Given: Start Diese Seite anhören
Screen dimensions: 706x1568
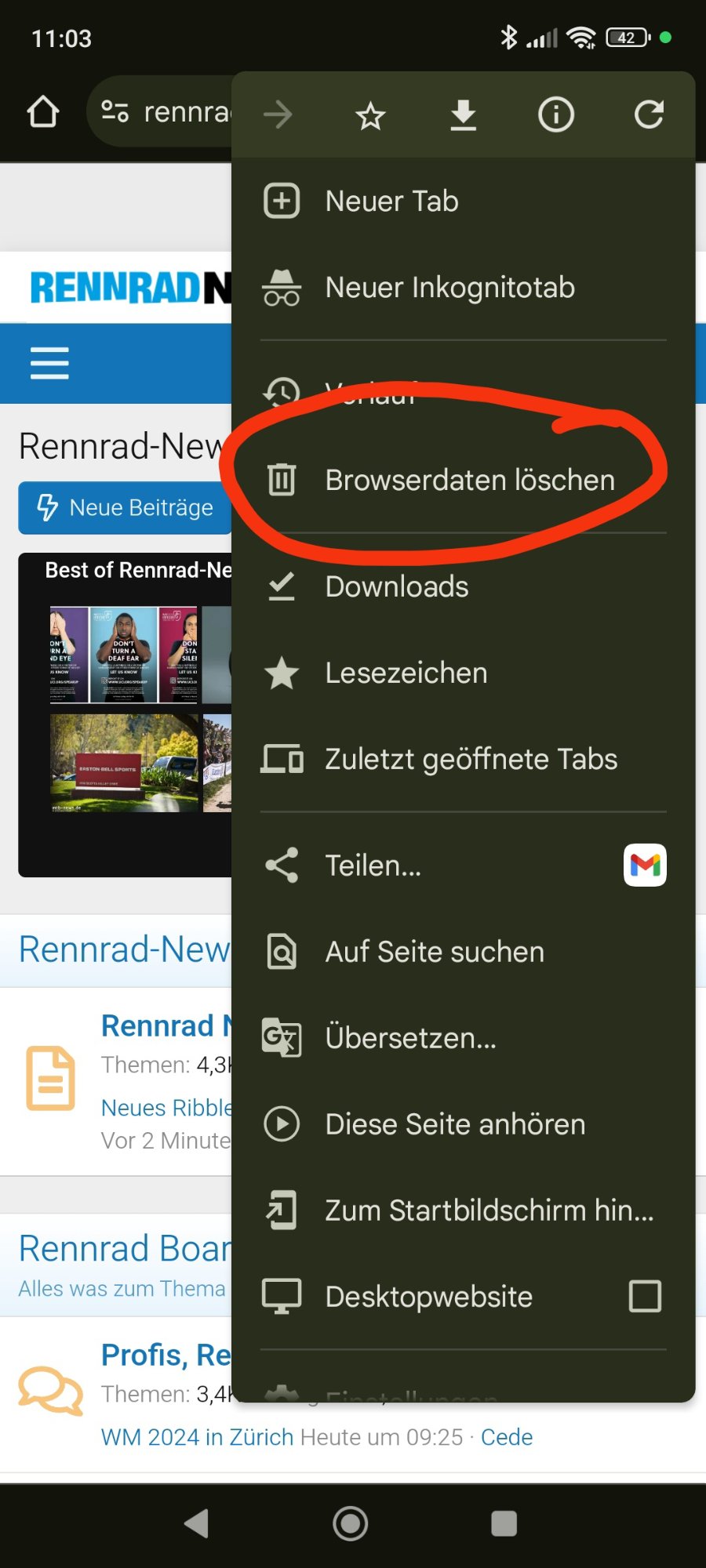Looking at the screenshot, I should (455, 1124).
